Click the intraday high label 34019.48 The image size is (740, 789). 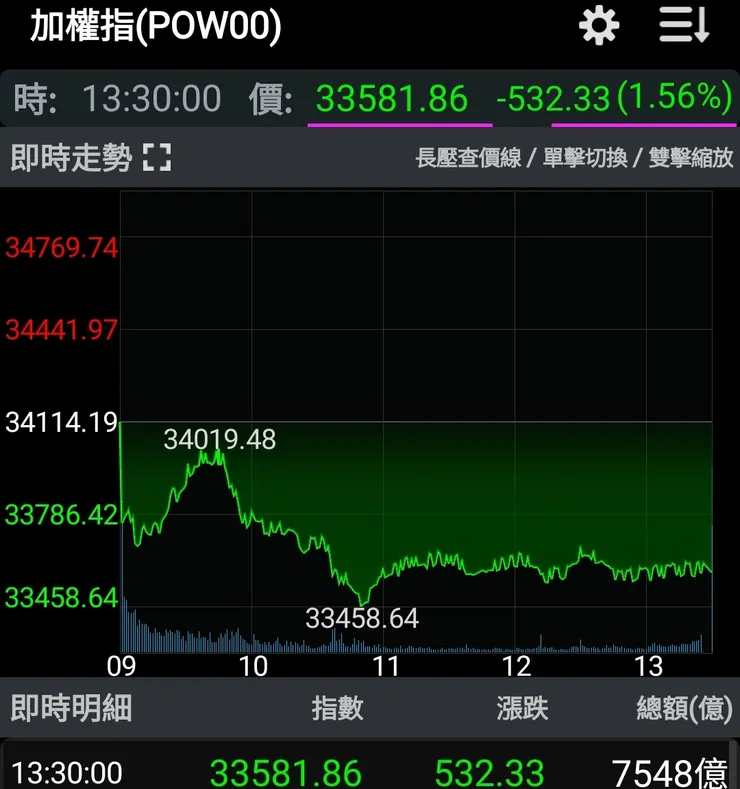click(221, 437)
